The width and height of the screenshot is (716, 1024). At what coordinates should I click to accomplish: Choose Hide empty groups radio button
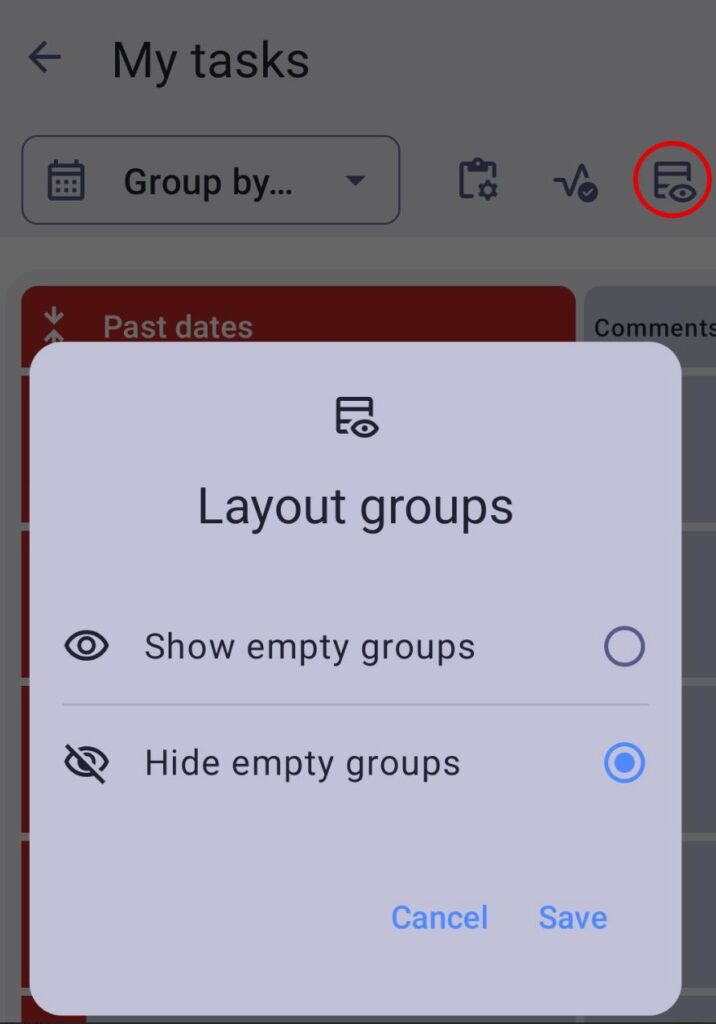click(624, 764)
